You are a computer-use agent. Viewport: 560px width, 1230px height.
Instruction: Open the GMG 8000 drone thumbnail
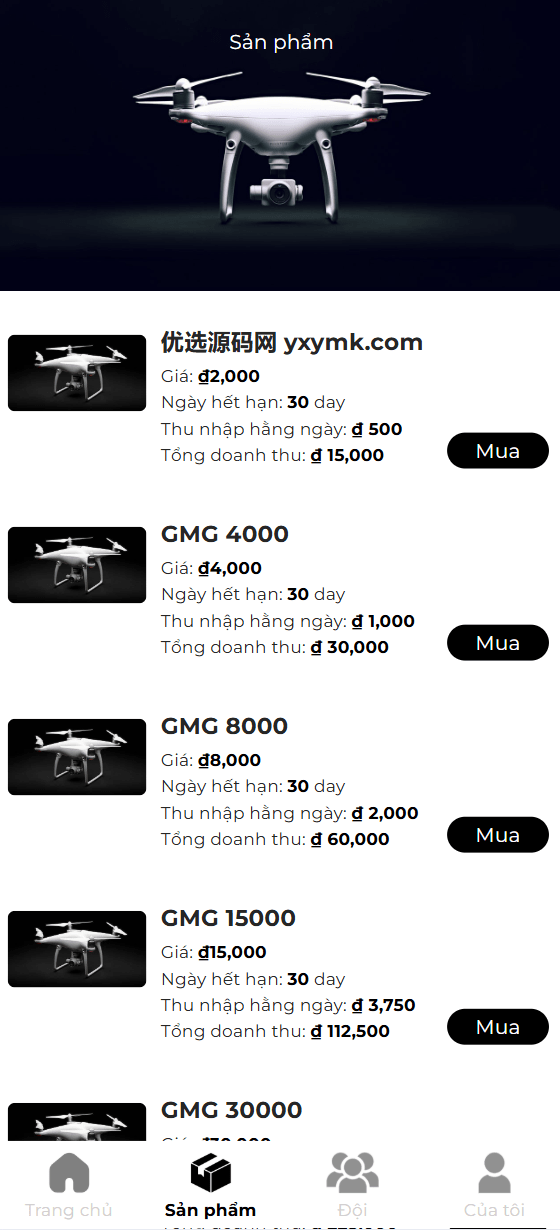pyautogui.click(x=77, y=757)
